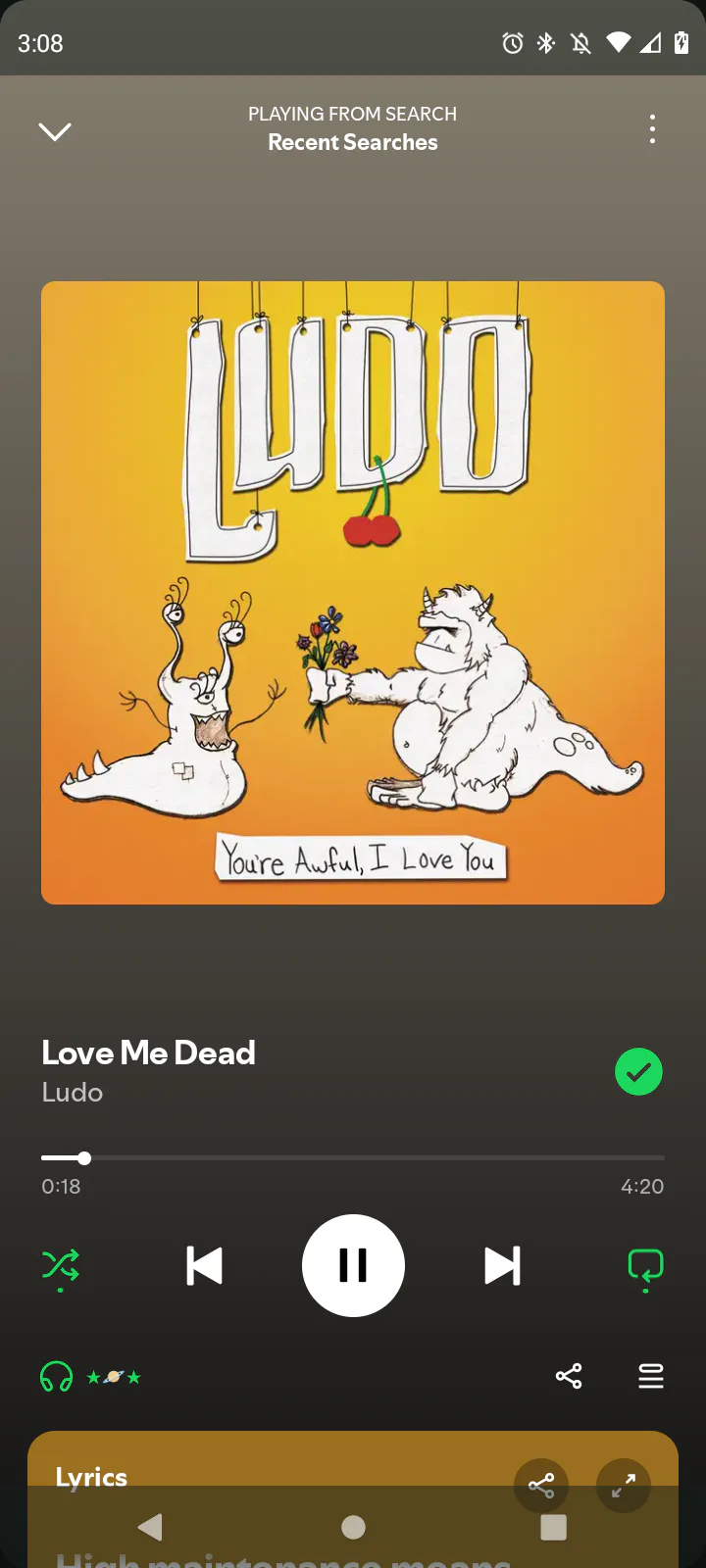Share this song

pyautogui.click(x=569, y=1377)
